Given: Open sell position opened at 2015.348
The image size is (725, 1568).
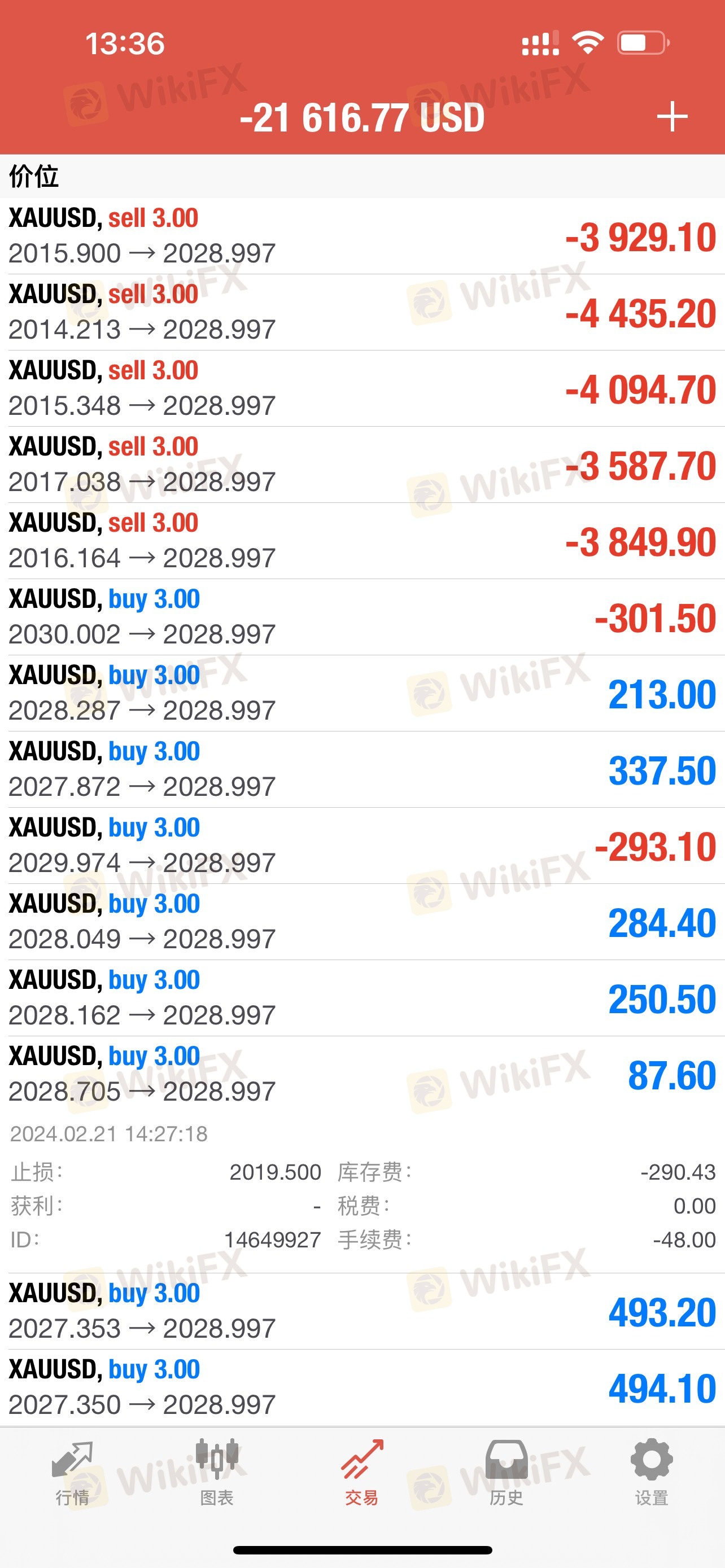Looking at the screenshot, I should (362, 388).
